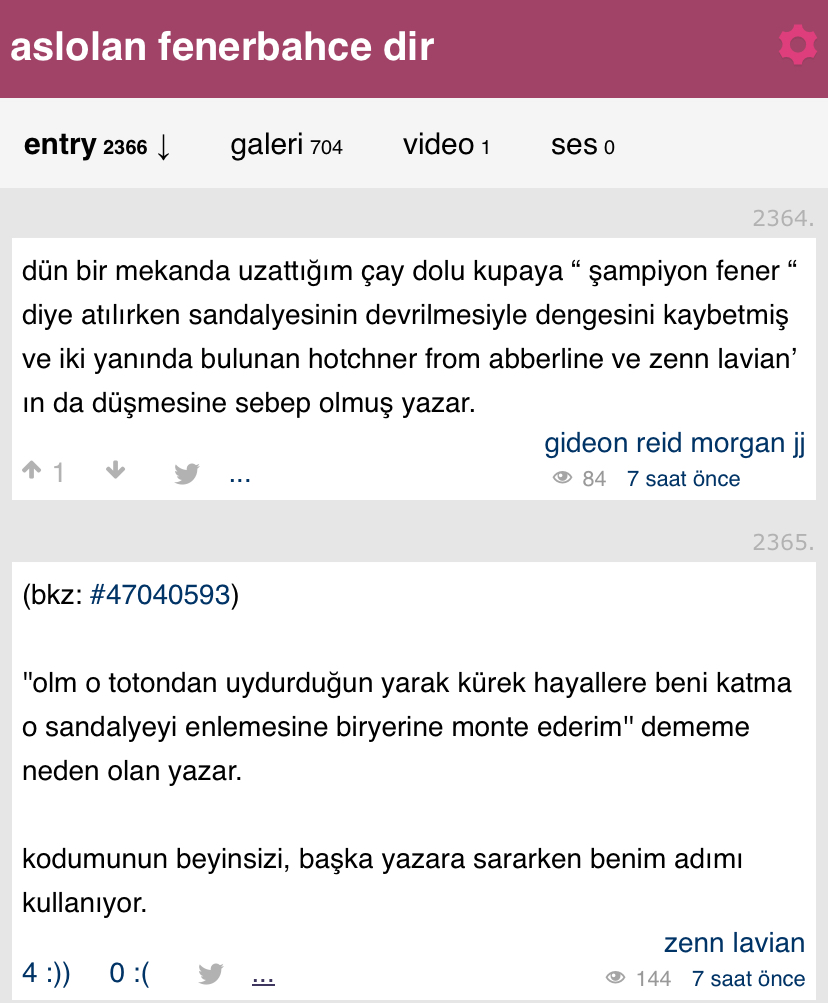This screenshot has width=828, height=1003.
Task: Switch to the galeri tab
Action: coord(286,146)
